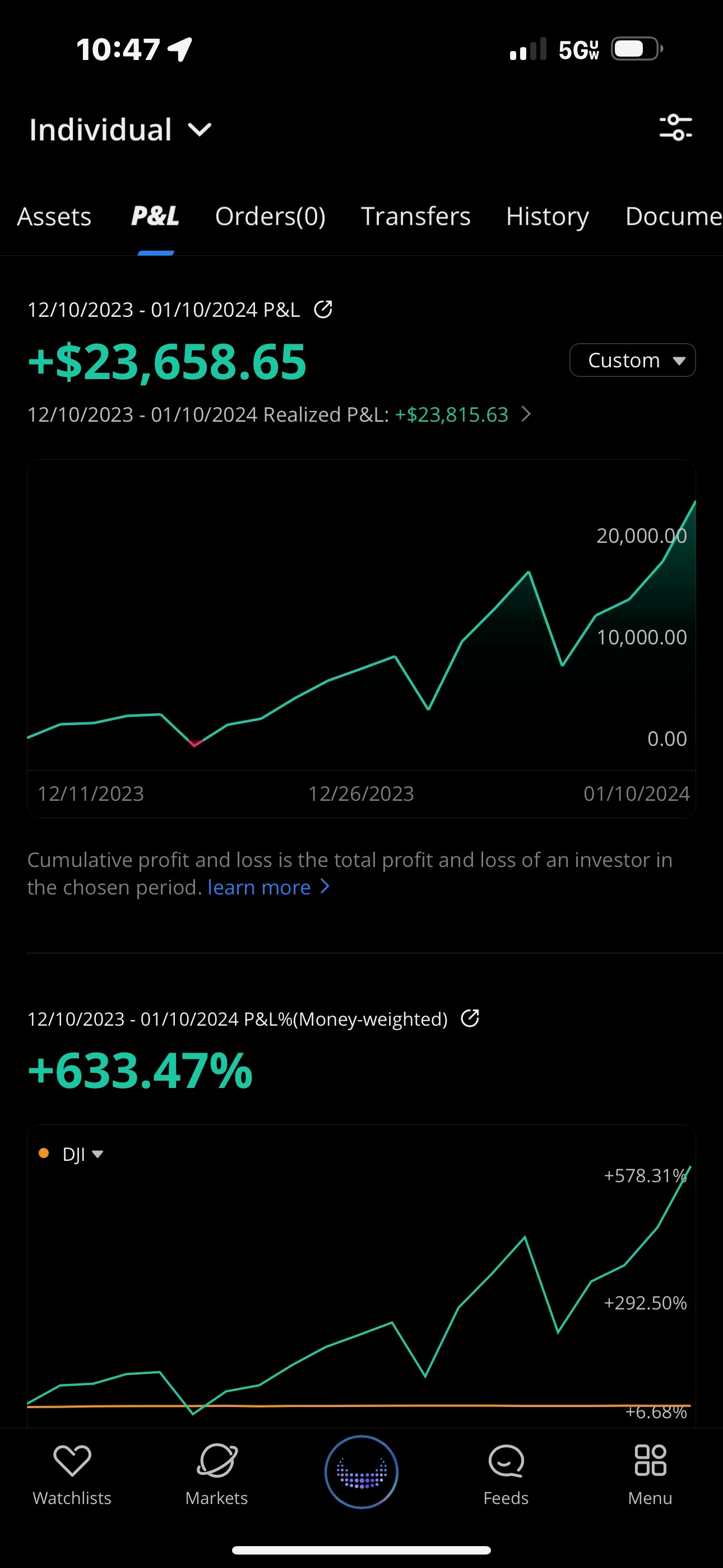Switch to the History tab

coord(547,216)
